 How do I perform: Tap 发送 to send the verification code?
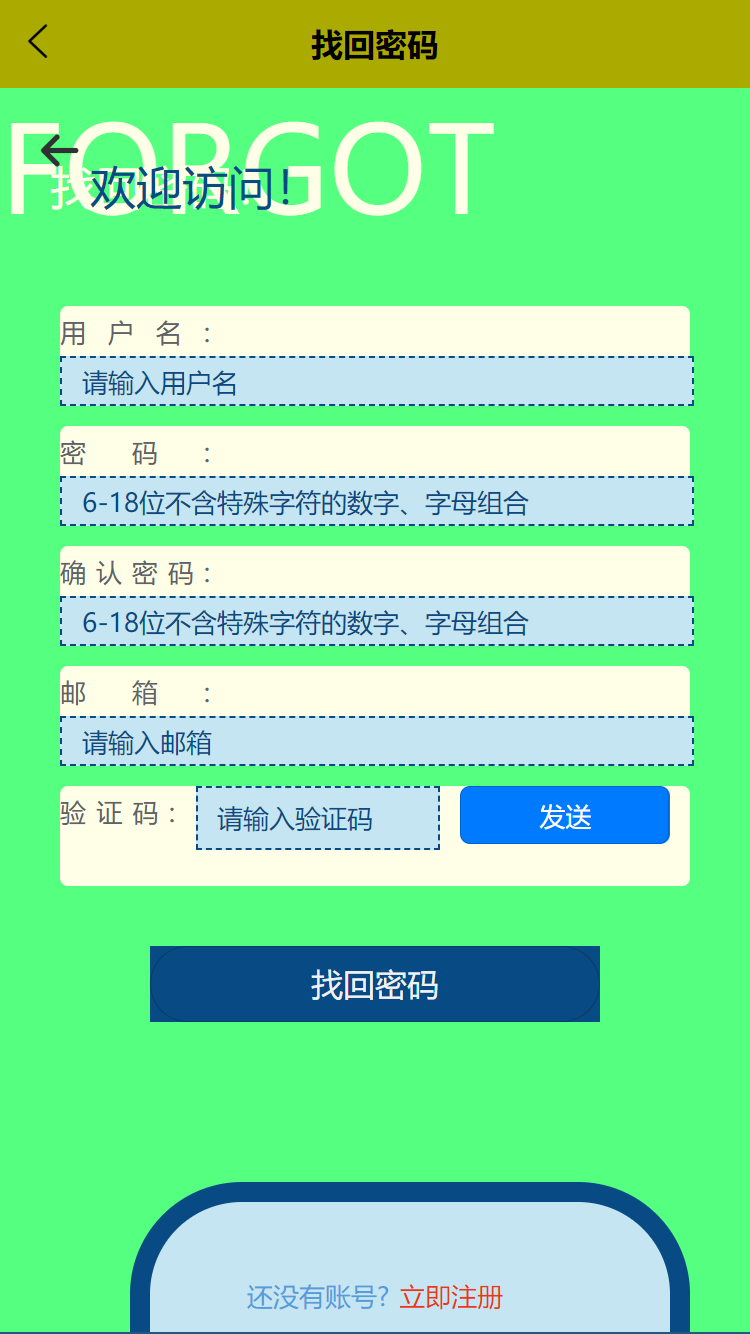(565, 816)
